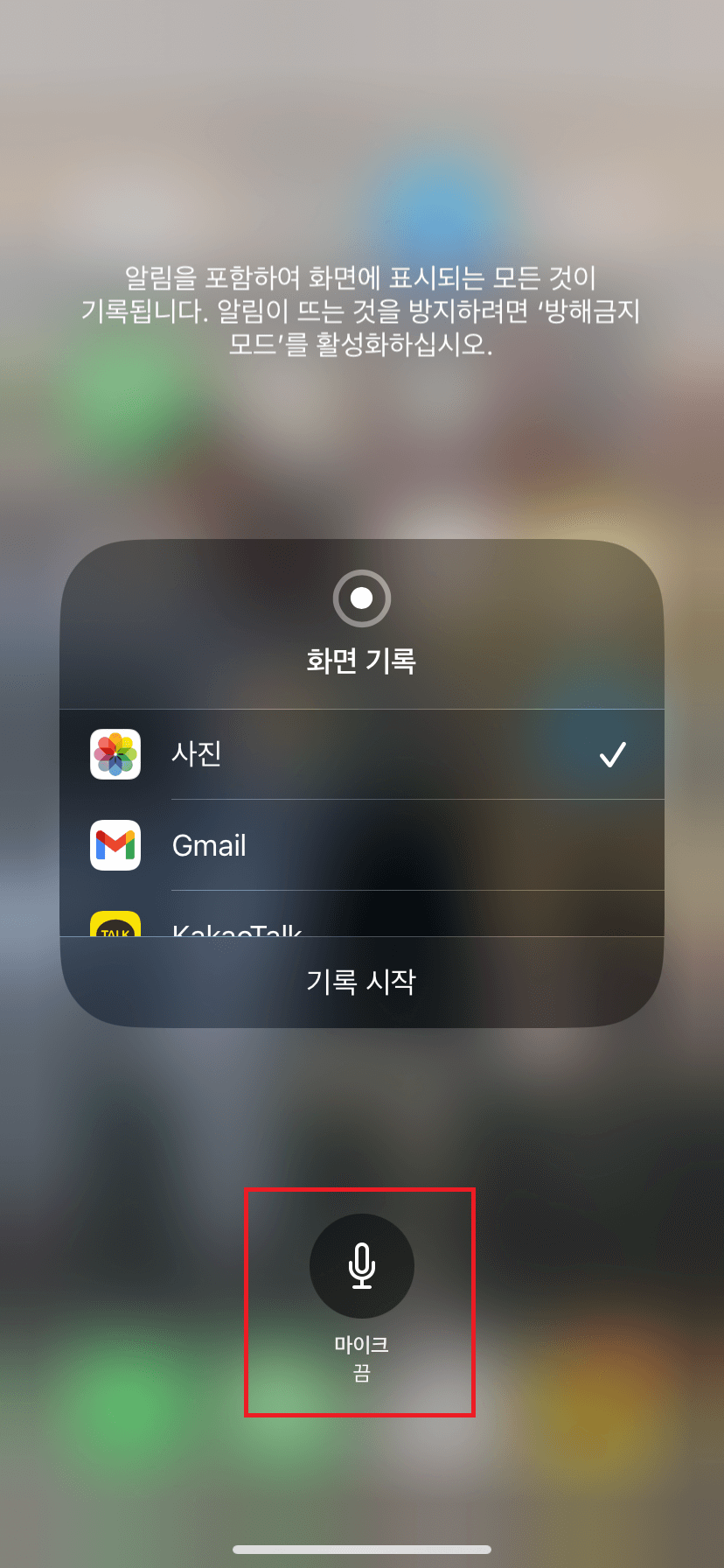
Task: Tap the white record dot inside the circle
Action: point(362,598)
